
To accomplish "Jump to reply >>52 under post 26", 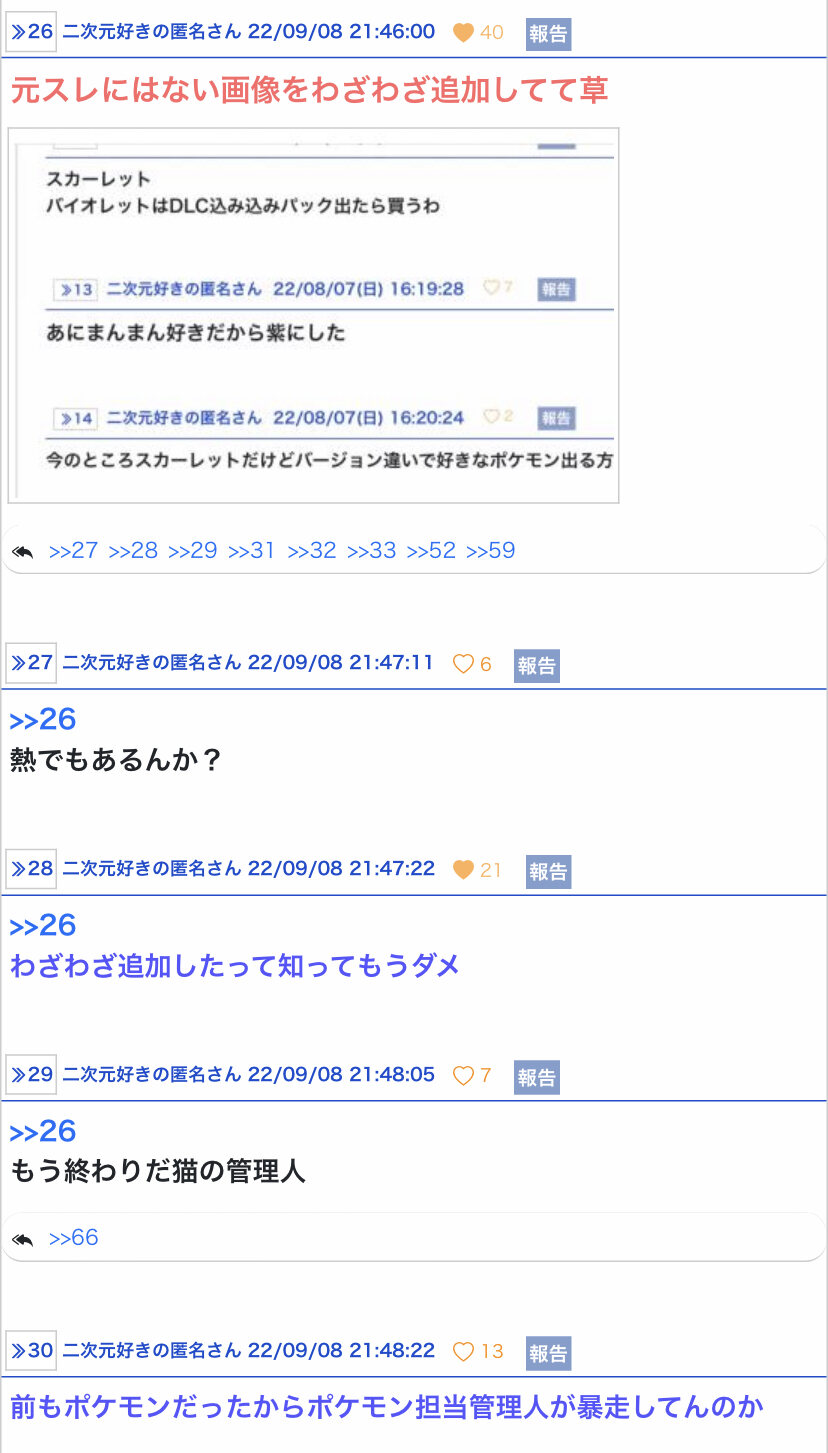I will point(431,550).
